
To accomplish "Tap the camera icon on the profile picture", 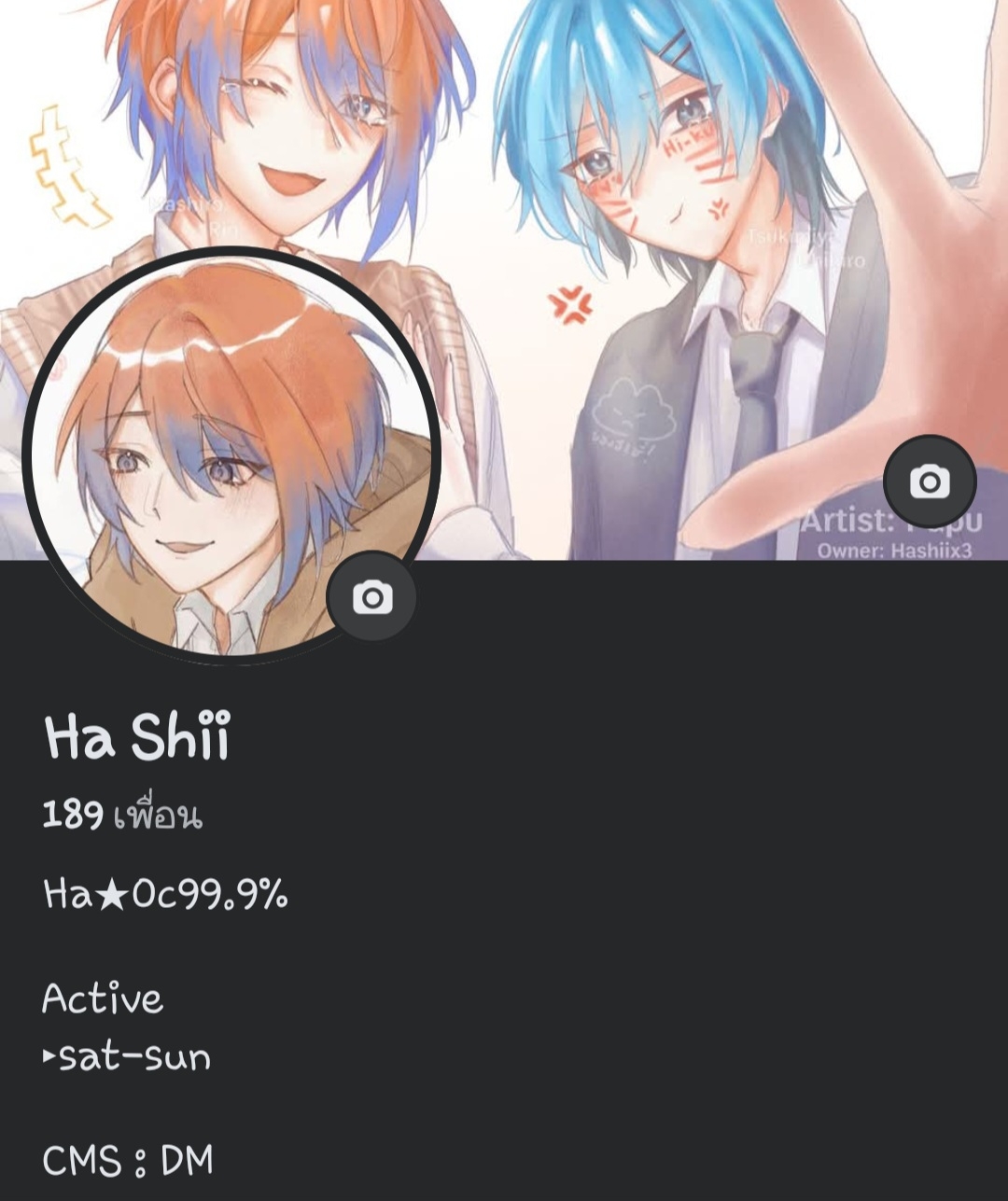I will point(371,596).
